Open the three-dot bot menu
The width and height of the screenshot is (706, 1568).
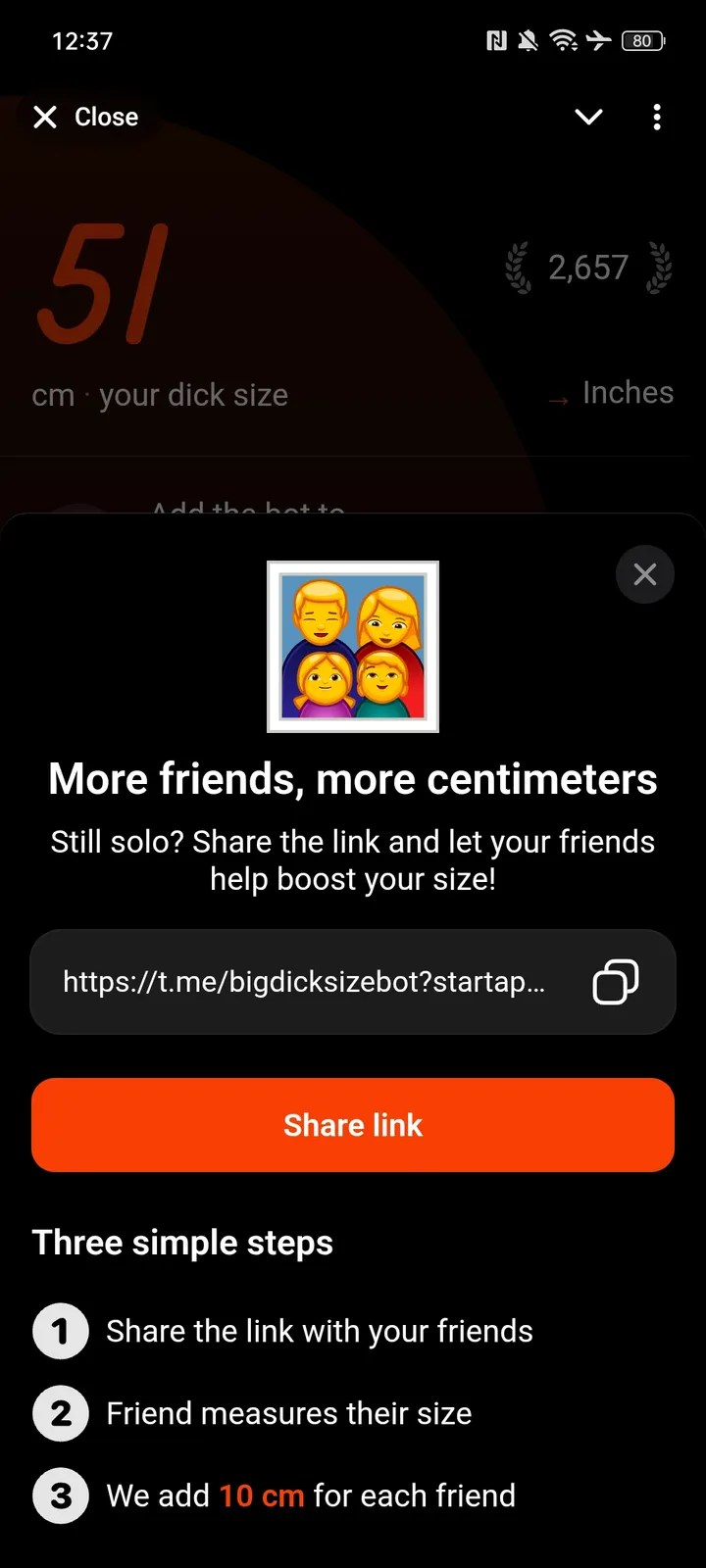(657, 117)
